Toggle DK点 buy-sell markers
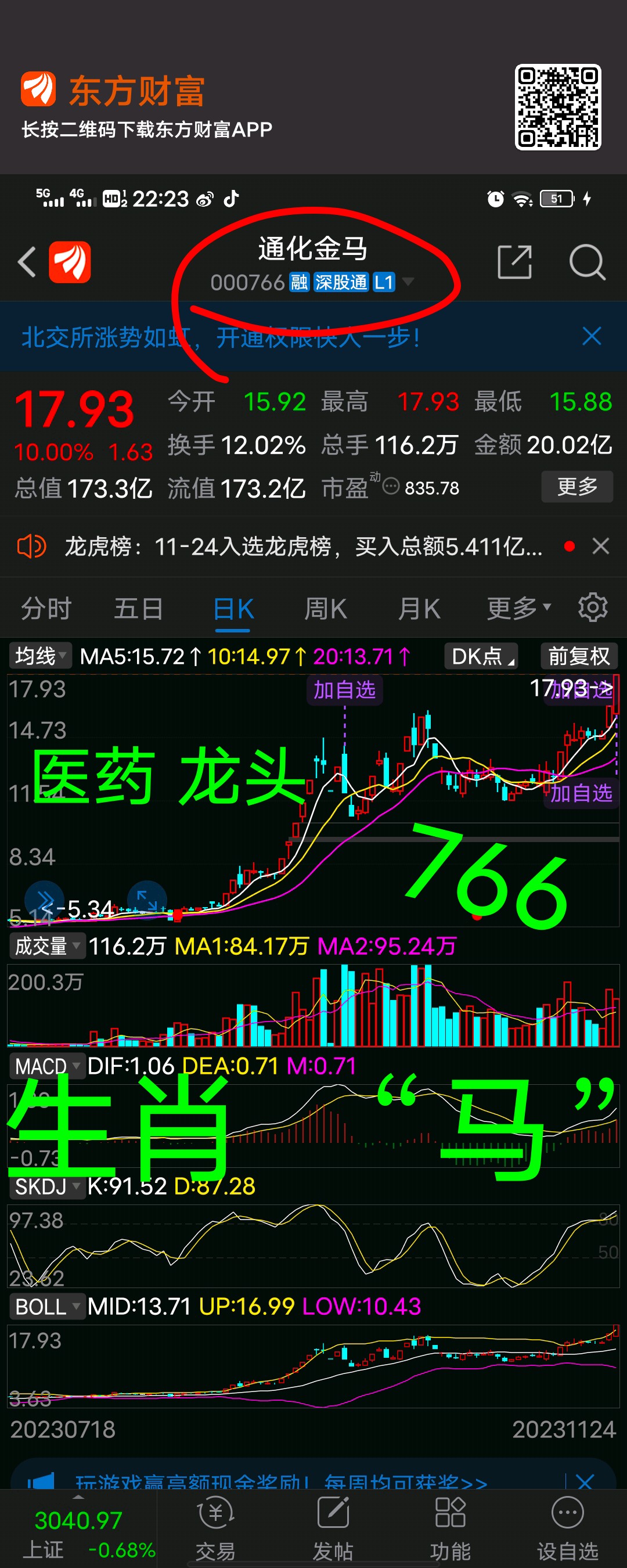The image size is (627, 1568). click(480, 656)
